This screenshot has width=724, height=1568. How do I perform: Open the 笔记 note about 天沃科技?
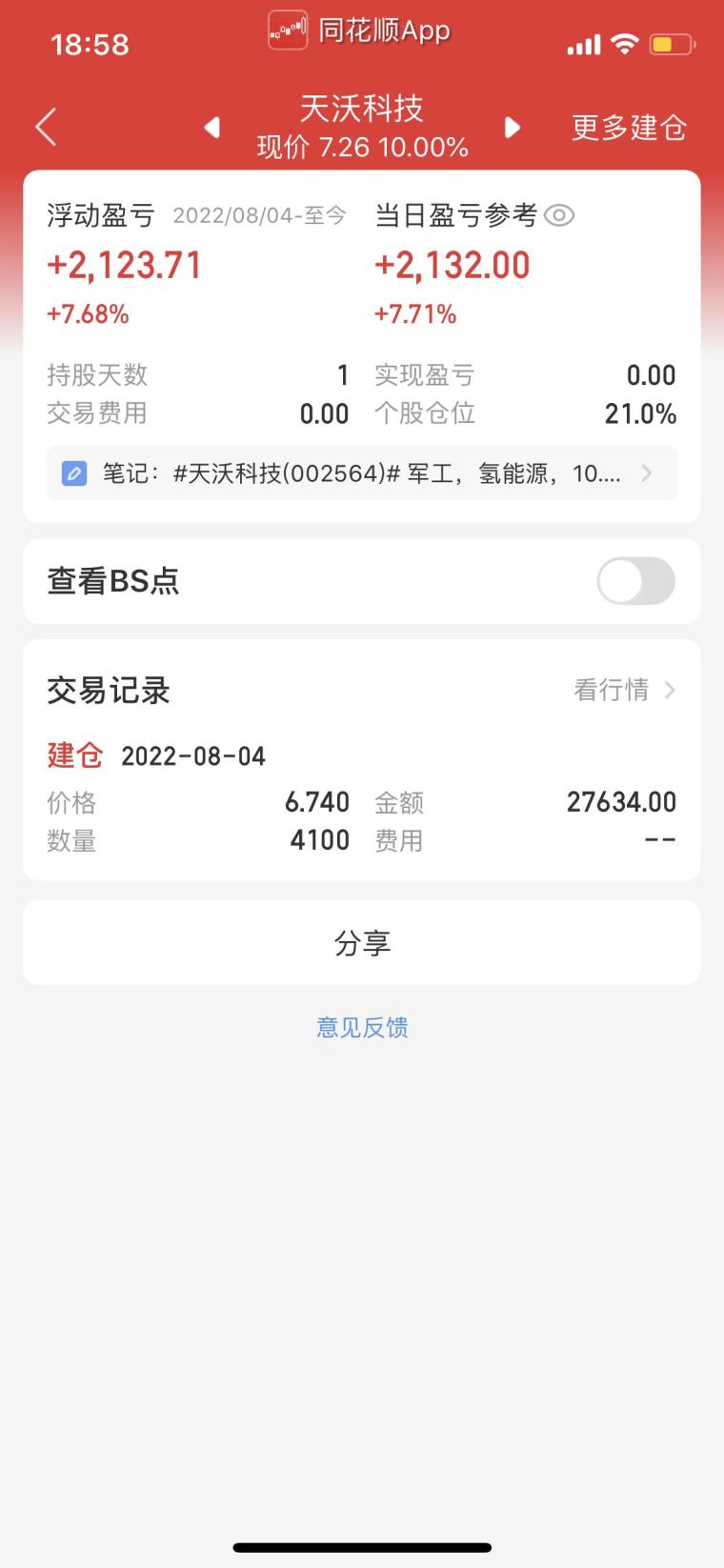coord(362,473)
